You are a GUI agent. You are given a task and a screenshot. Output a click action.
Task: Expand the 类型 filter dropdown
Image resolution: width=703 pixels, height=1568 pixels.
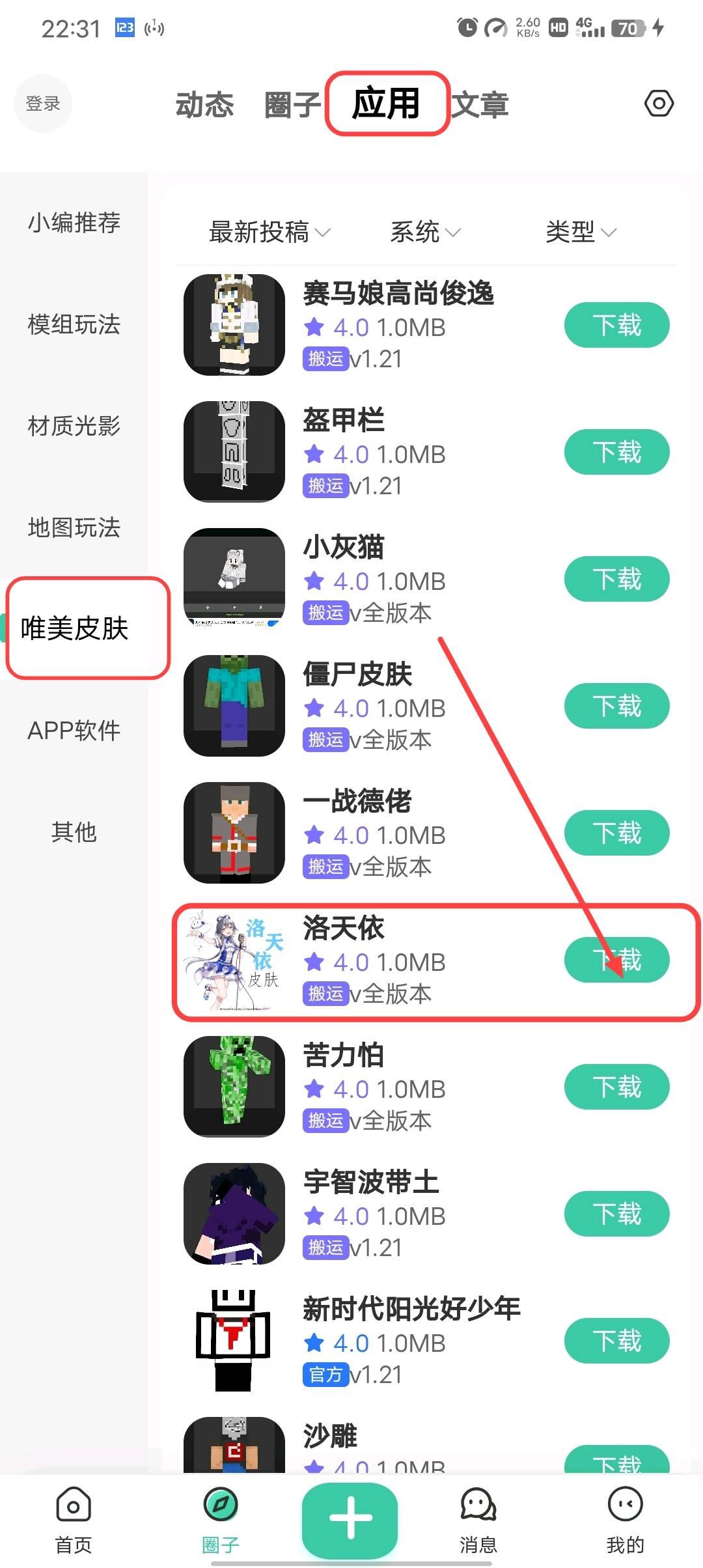[x=580, y=232]
